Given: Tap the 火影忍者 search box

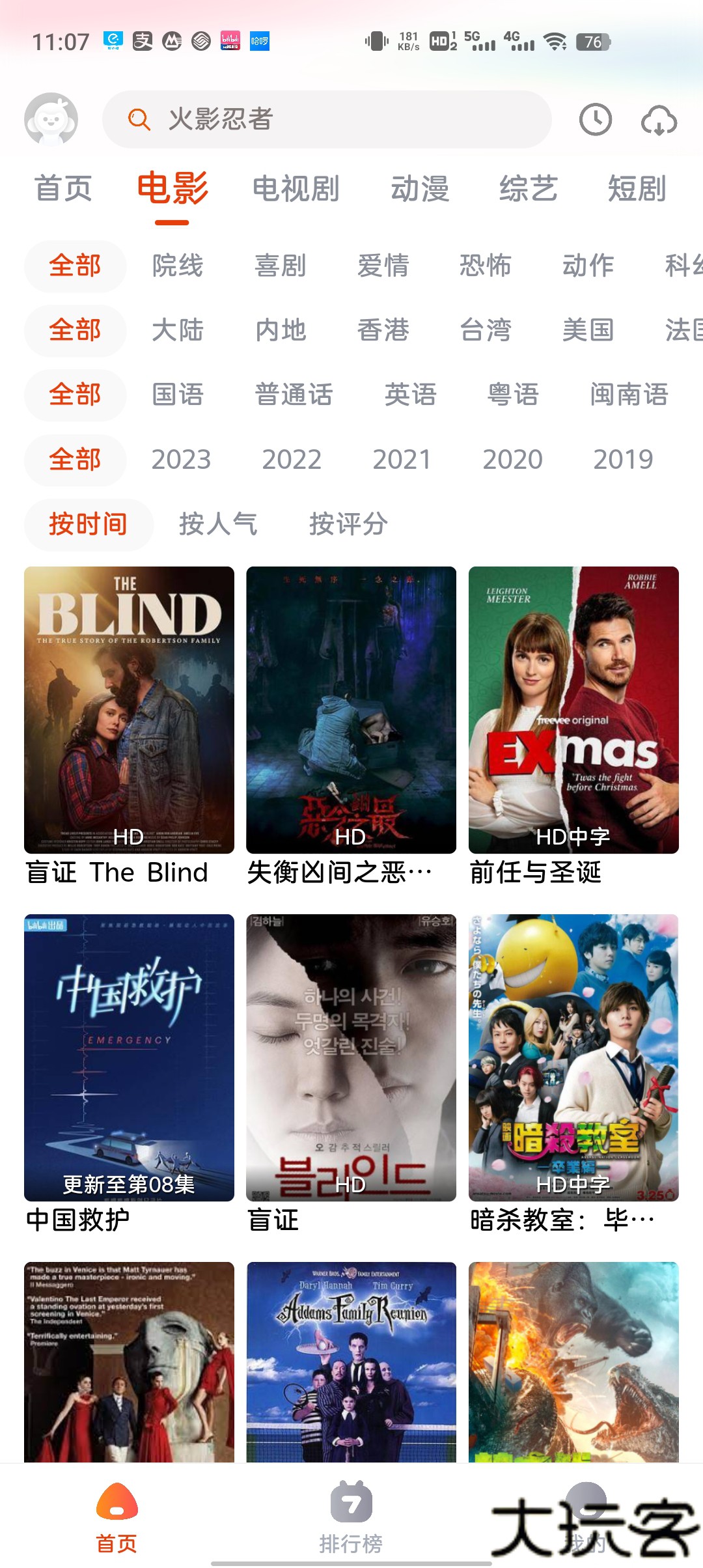Looking at the screenshot, I should click(x=327, y=119).
